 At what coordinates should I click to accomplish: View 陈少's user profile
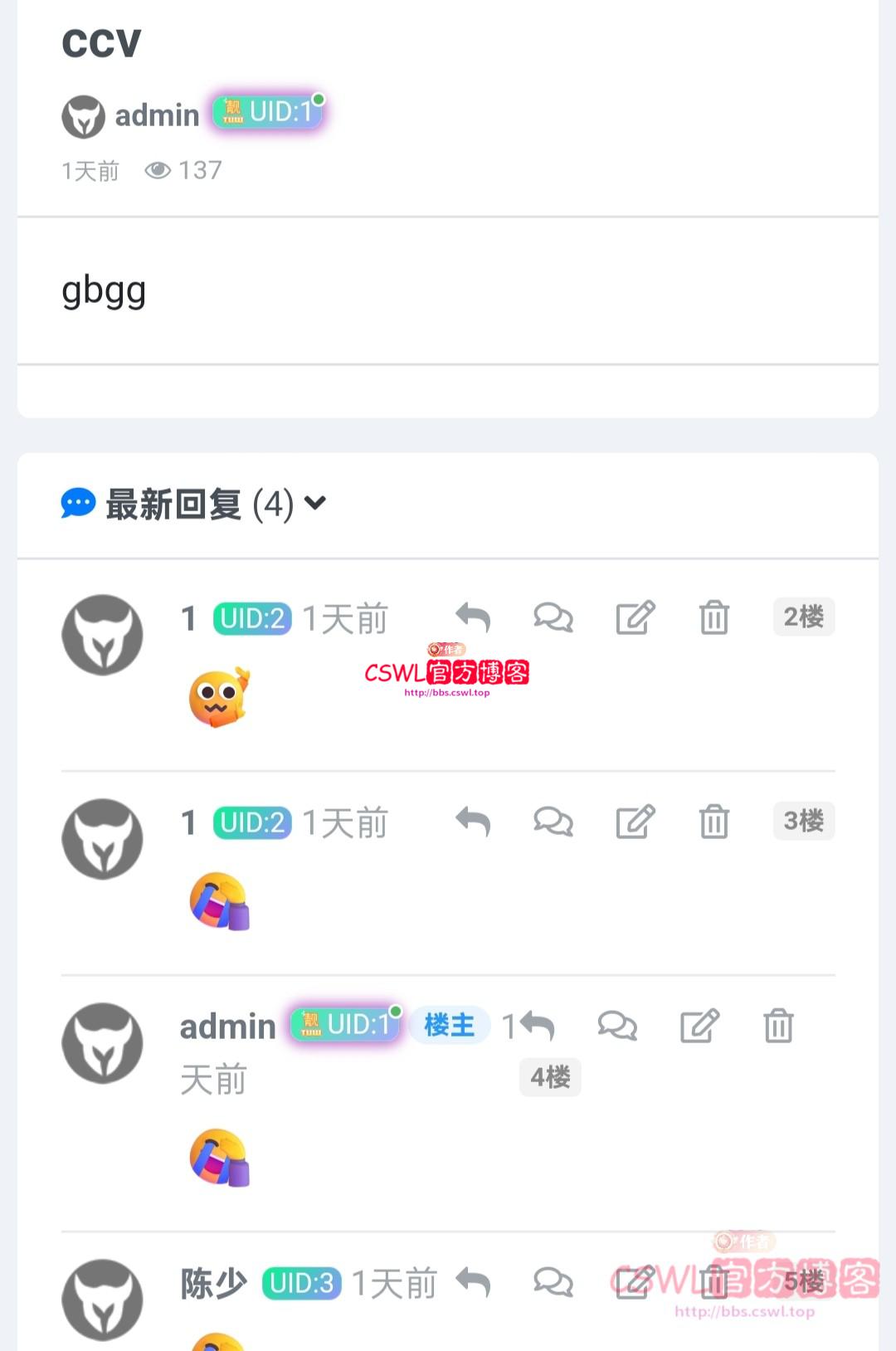tap(213, 1283)
